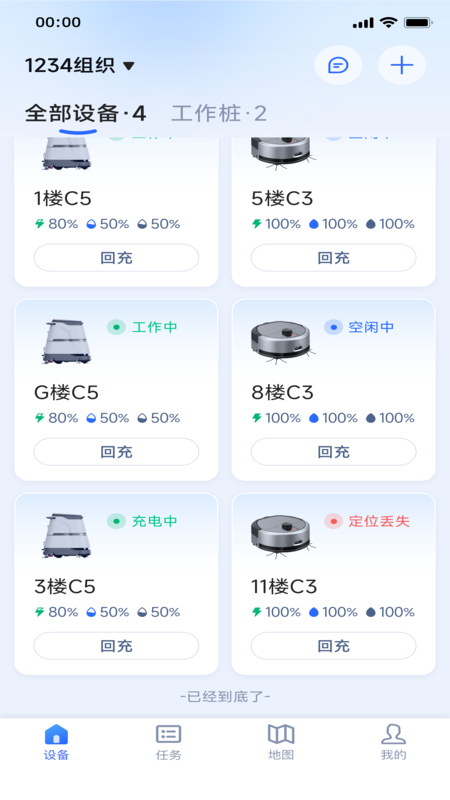Expand the 1234组织 organization dropdown

pos(80,65)
